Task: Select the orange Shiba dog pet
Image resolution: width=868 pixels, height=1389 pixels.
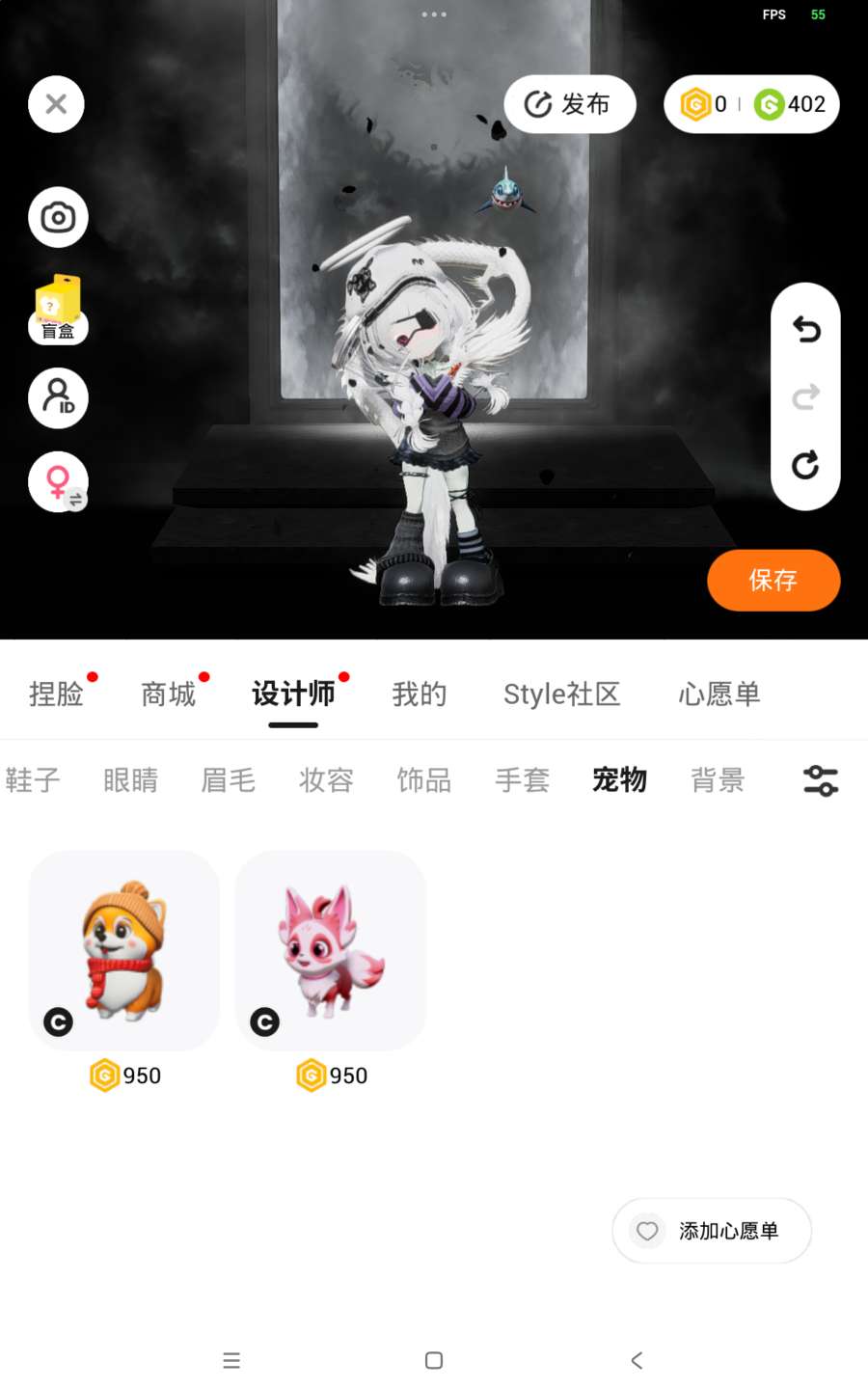Action: (x=124, y=950)
